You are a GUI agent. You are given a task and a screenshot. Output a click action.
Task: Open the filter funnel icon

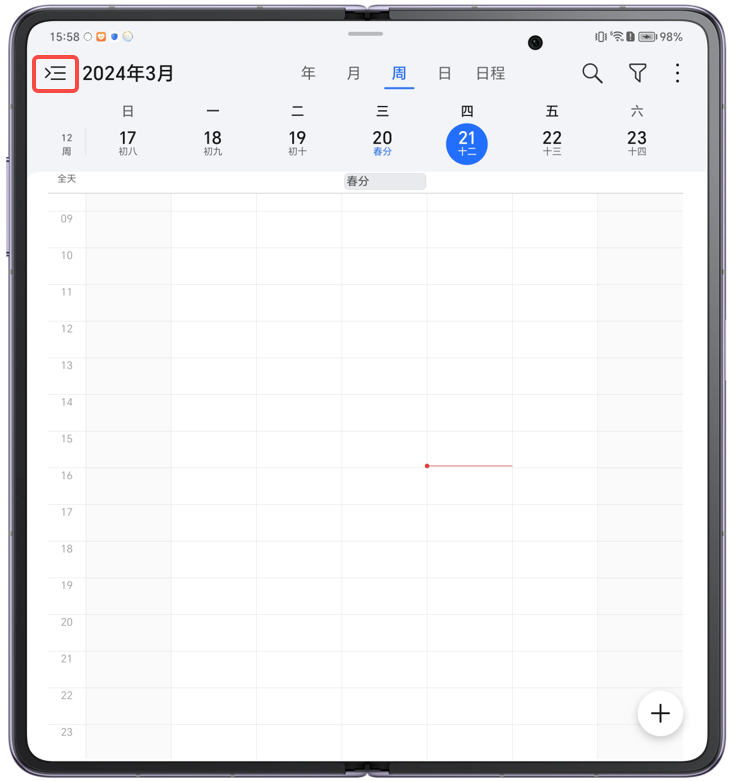637,73
